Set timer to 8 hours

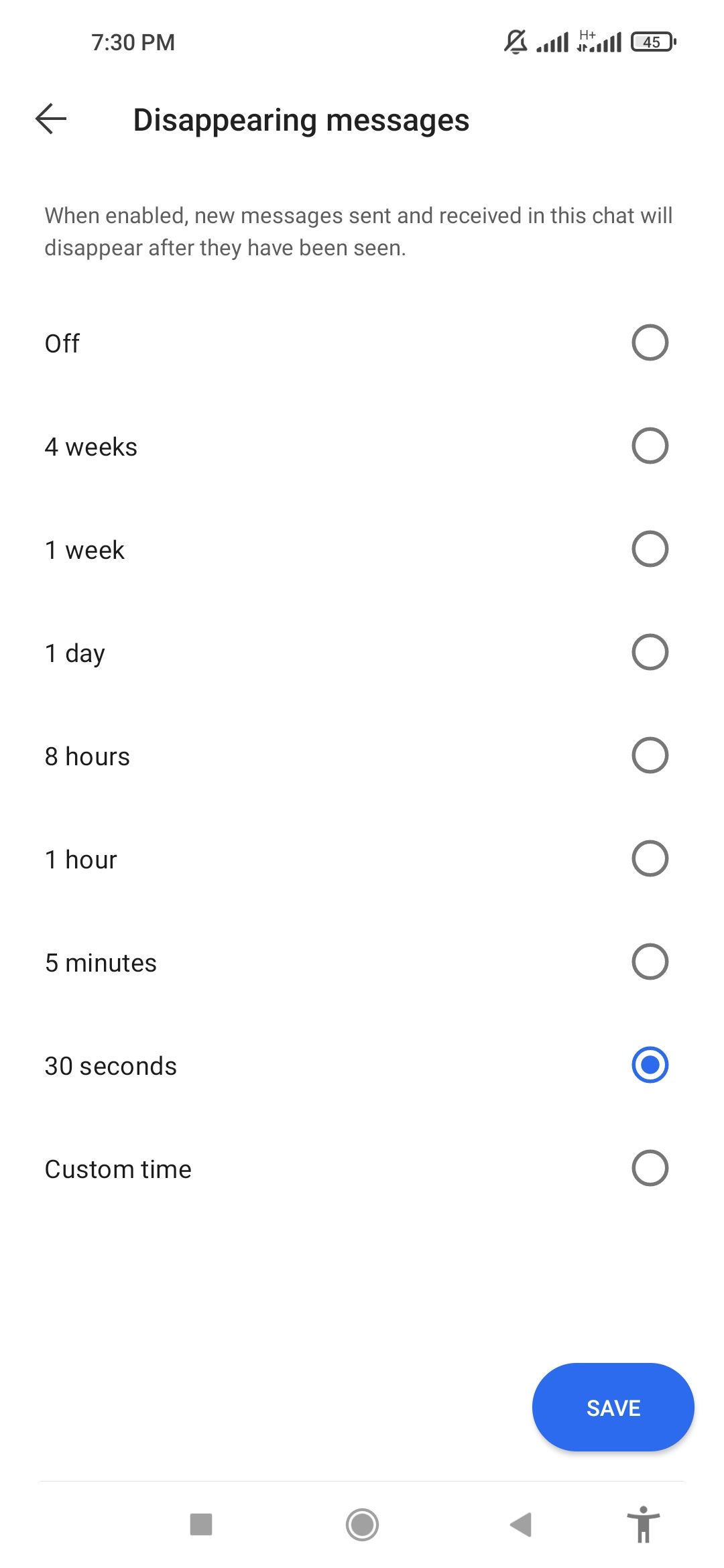pos(649,756)
